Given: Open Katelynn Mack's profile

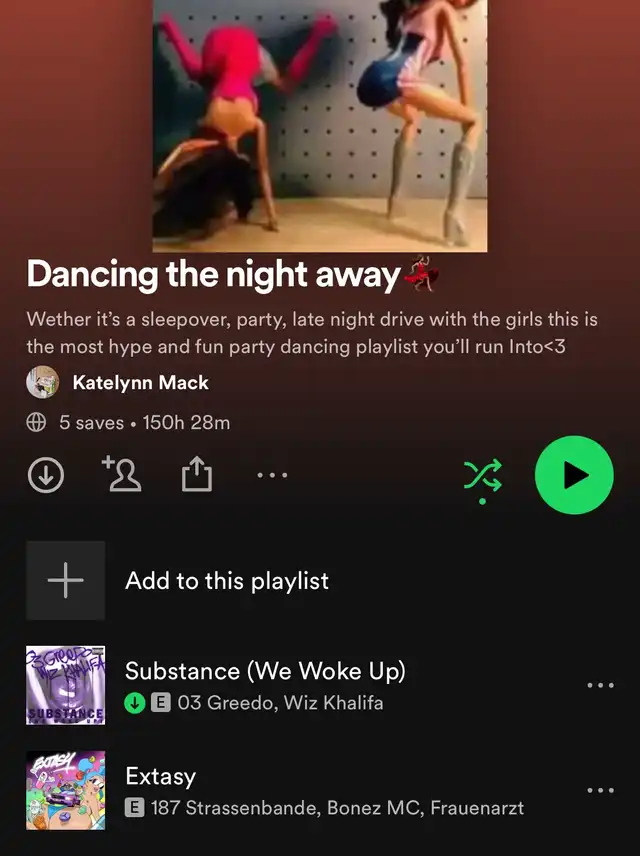Looking at the screenshot, I should [x=140, y=382].
